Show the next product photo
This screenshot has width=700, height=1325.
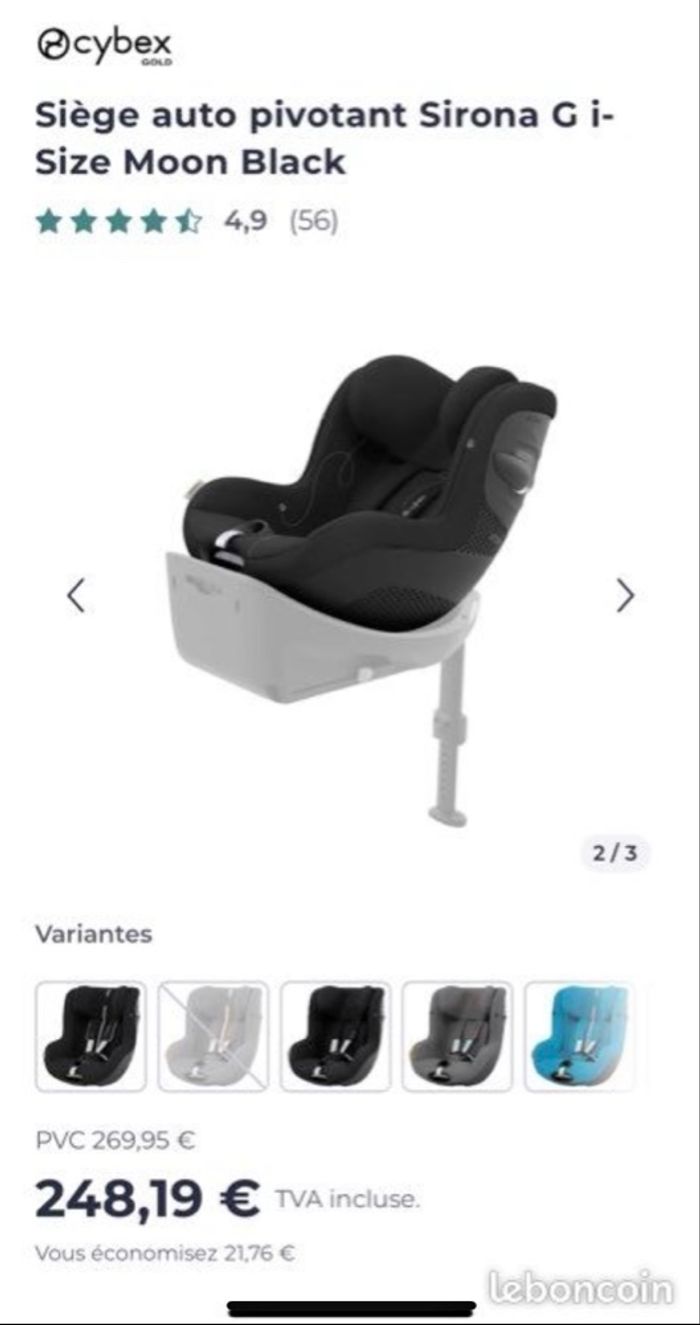[x=625, y=596]
